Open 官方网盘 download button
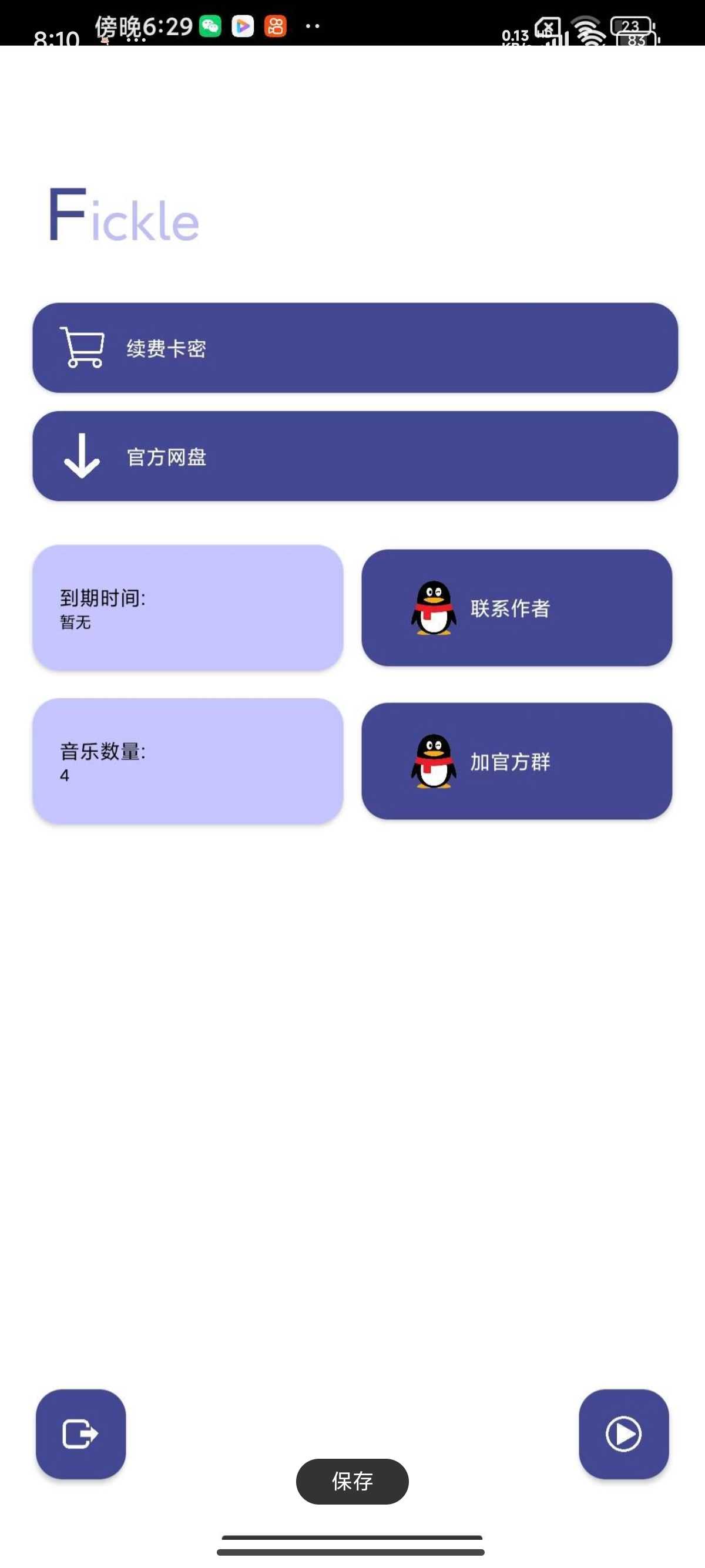This screenshot has height=1568, width=705. [355, 456]
